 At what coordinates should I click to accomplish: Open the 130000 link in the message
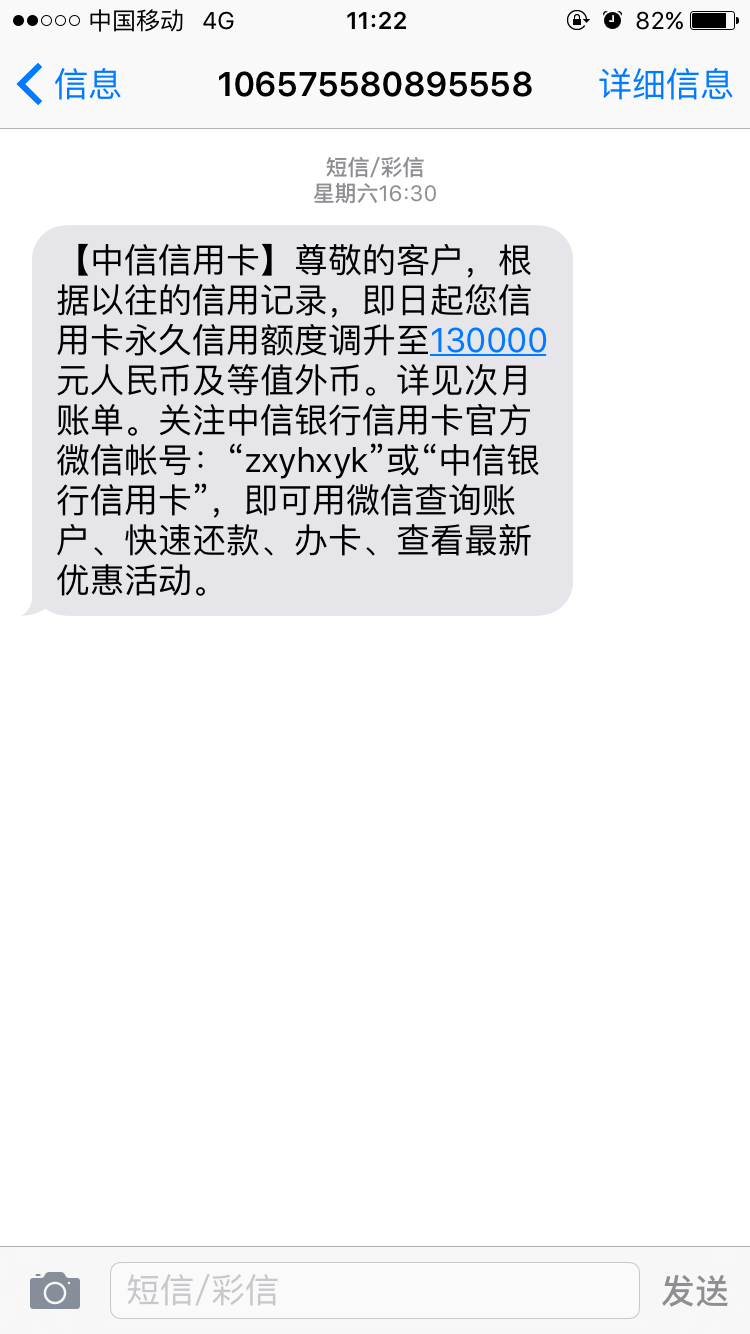[487, 341]
